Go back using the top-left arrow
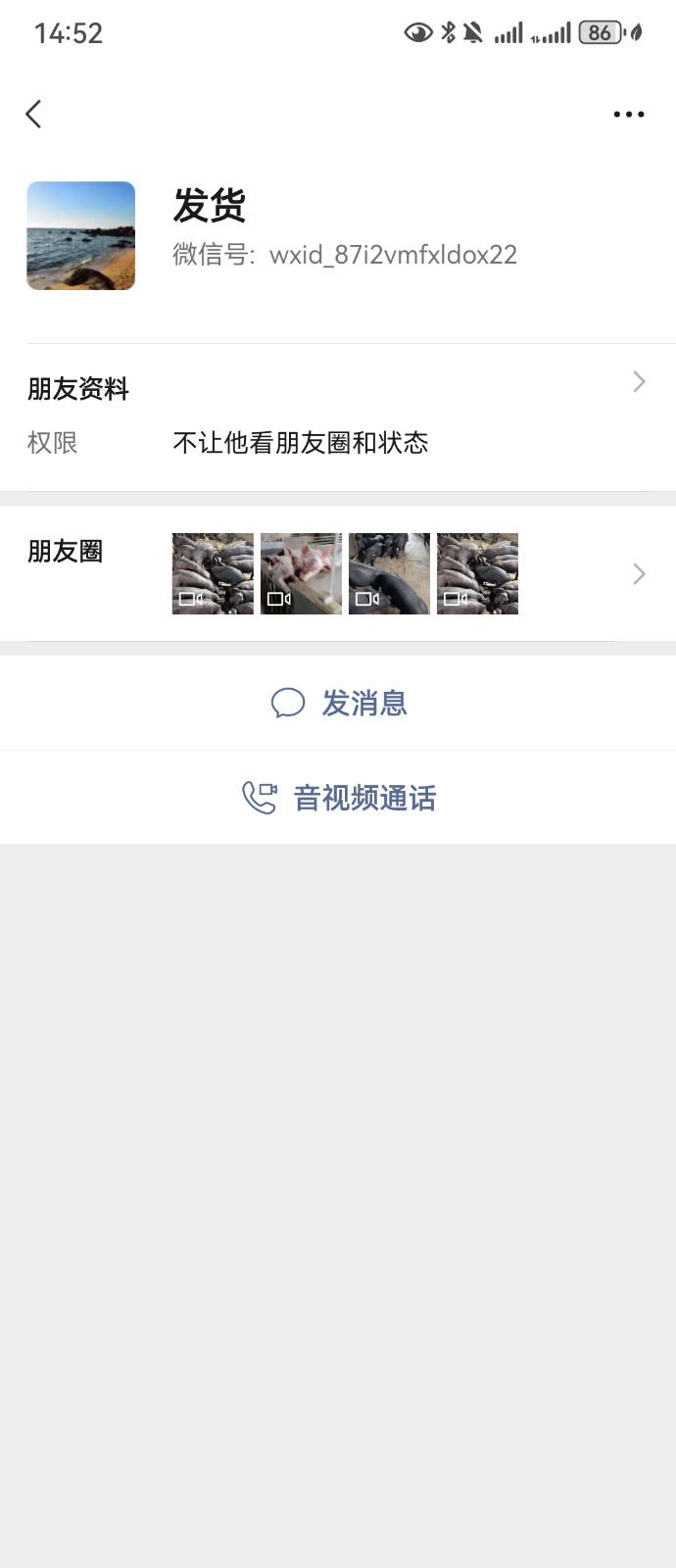 [34, 115]
